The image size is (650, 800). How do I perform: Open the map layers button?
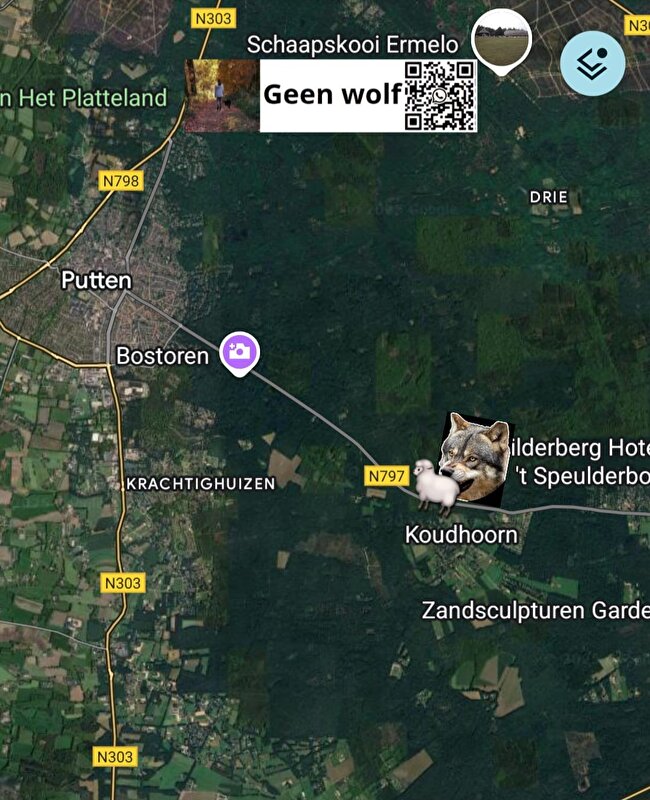pyautogui.click(x=592, y=64)
